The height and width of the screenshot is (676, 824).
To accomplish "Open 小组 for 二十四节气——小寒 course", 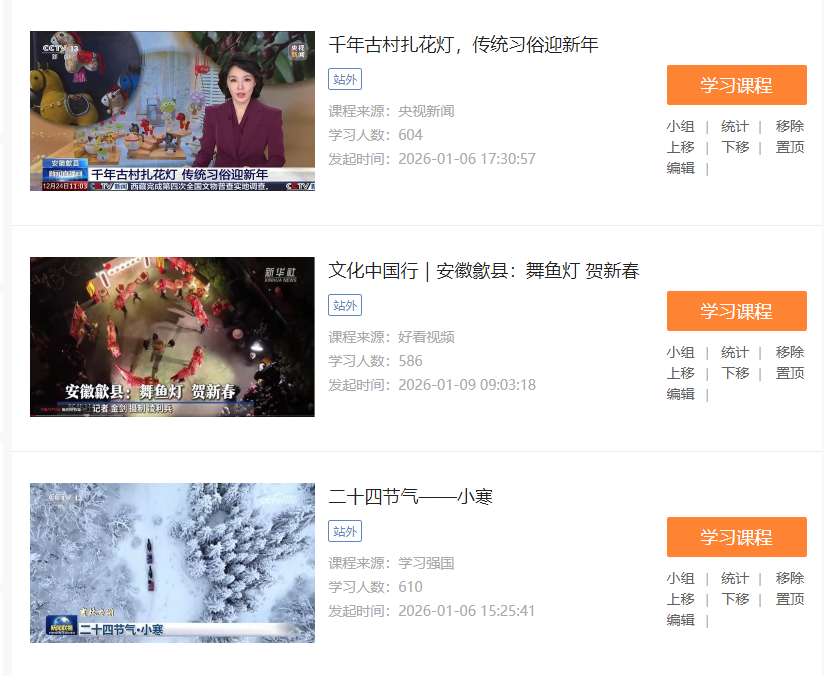I will pyautogui.click(x=680, y=578).
